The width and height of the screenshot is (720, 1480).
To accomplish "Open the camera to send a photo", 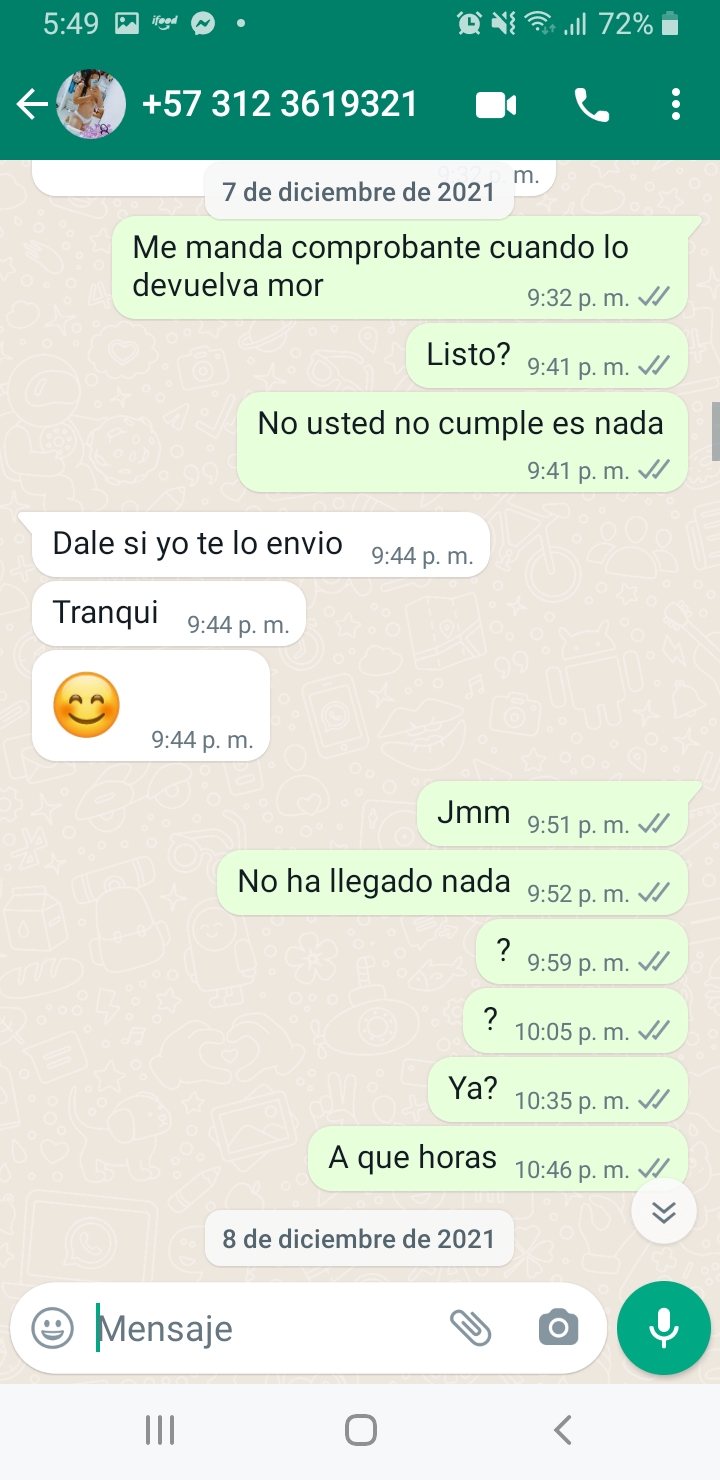I will 558,1328.
